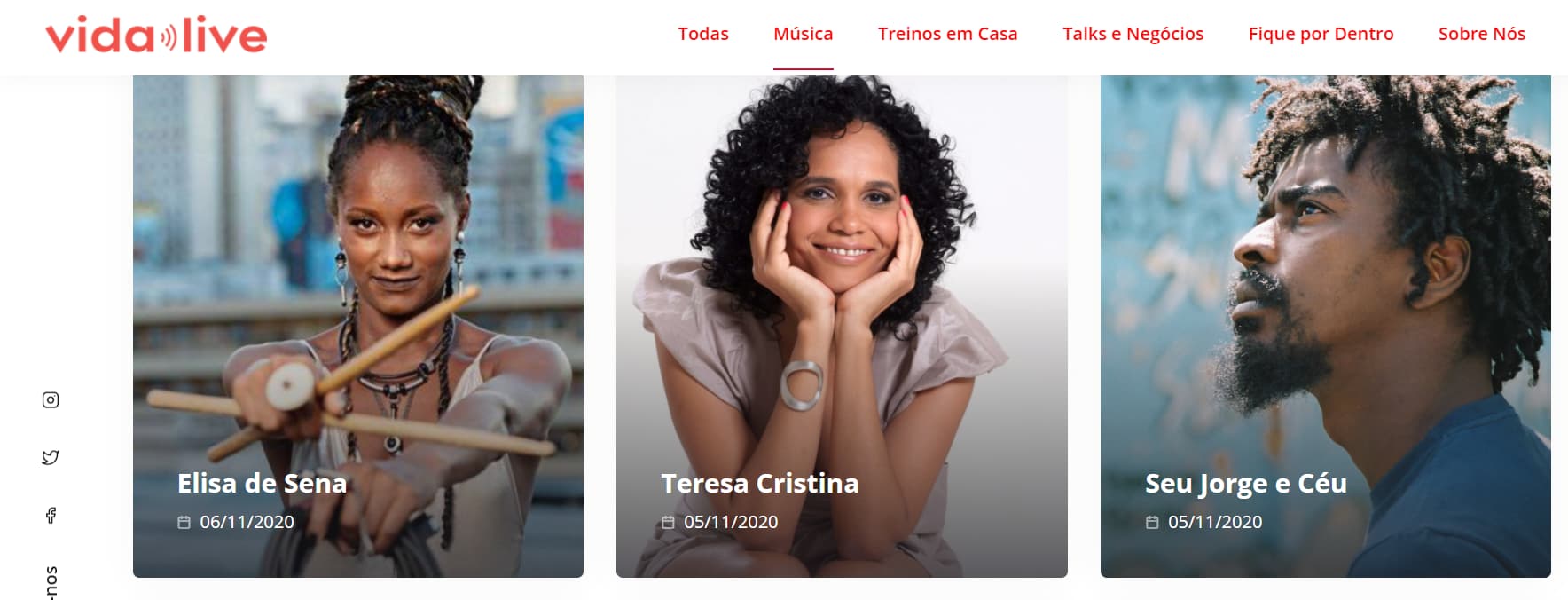This screenshot has height=600, width=1568.
Task: Visit the Sobre Nós page
Action: (1481, 34)
